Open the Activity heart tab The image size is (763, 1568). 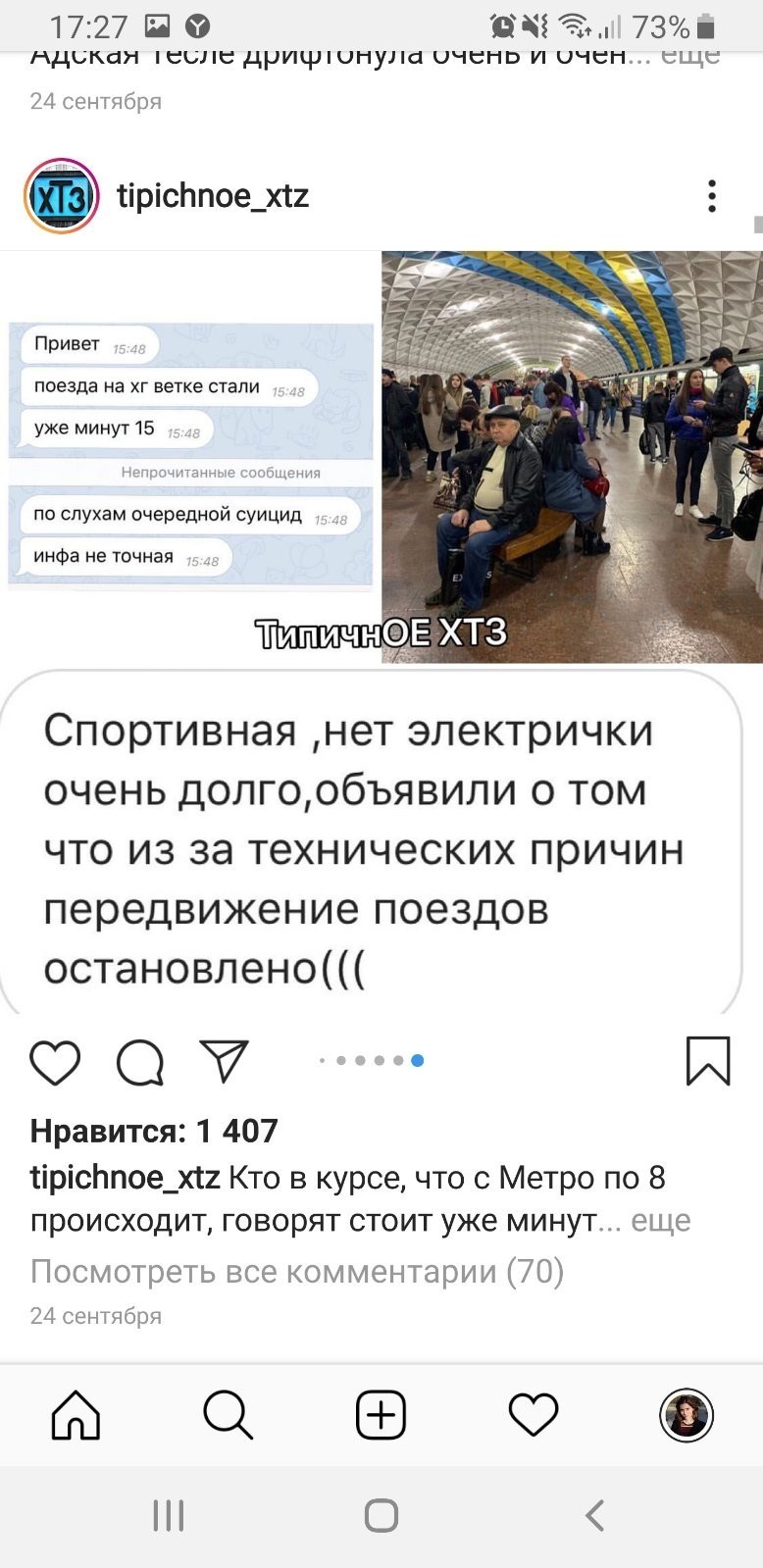534,1415
